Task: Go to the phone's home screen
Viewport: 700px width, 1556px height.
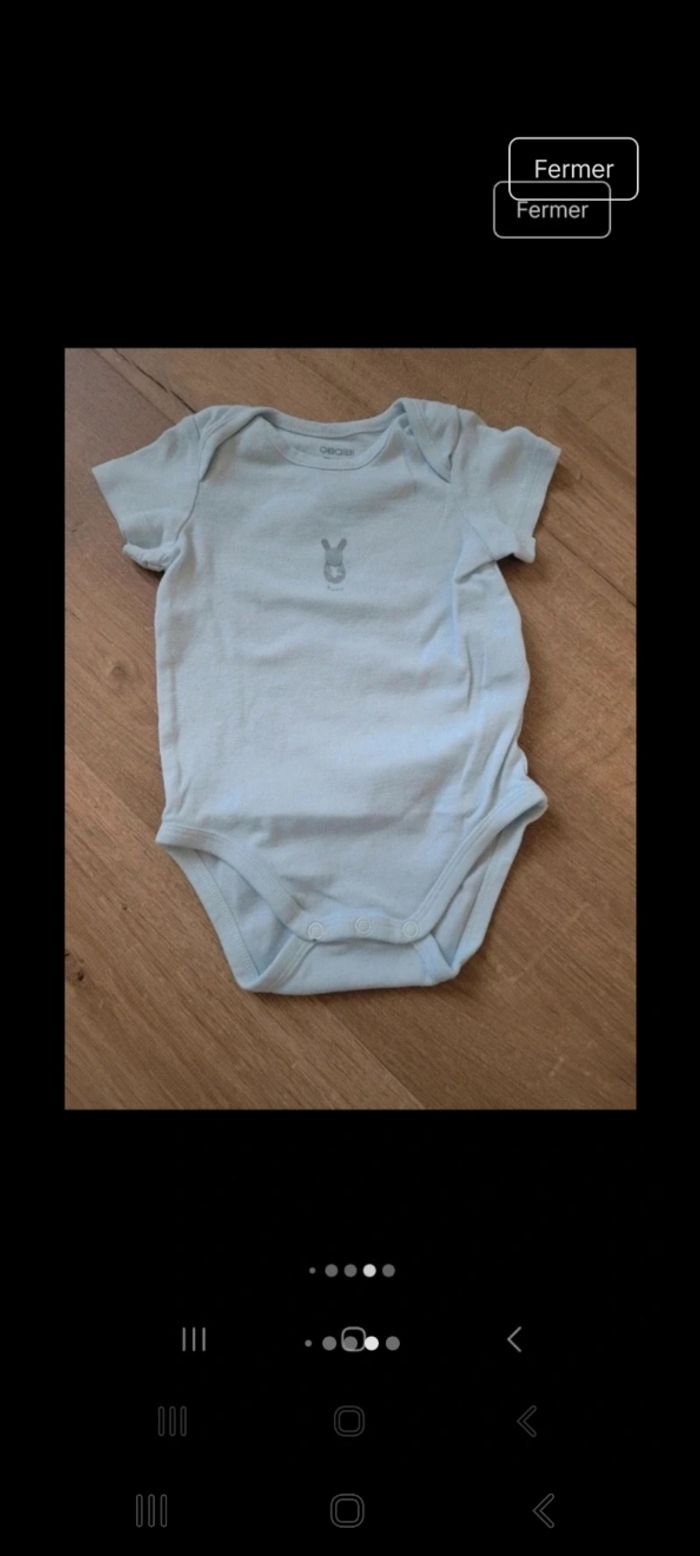Action: 347,1510
